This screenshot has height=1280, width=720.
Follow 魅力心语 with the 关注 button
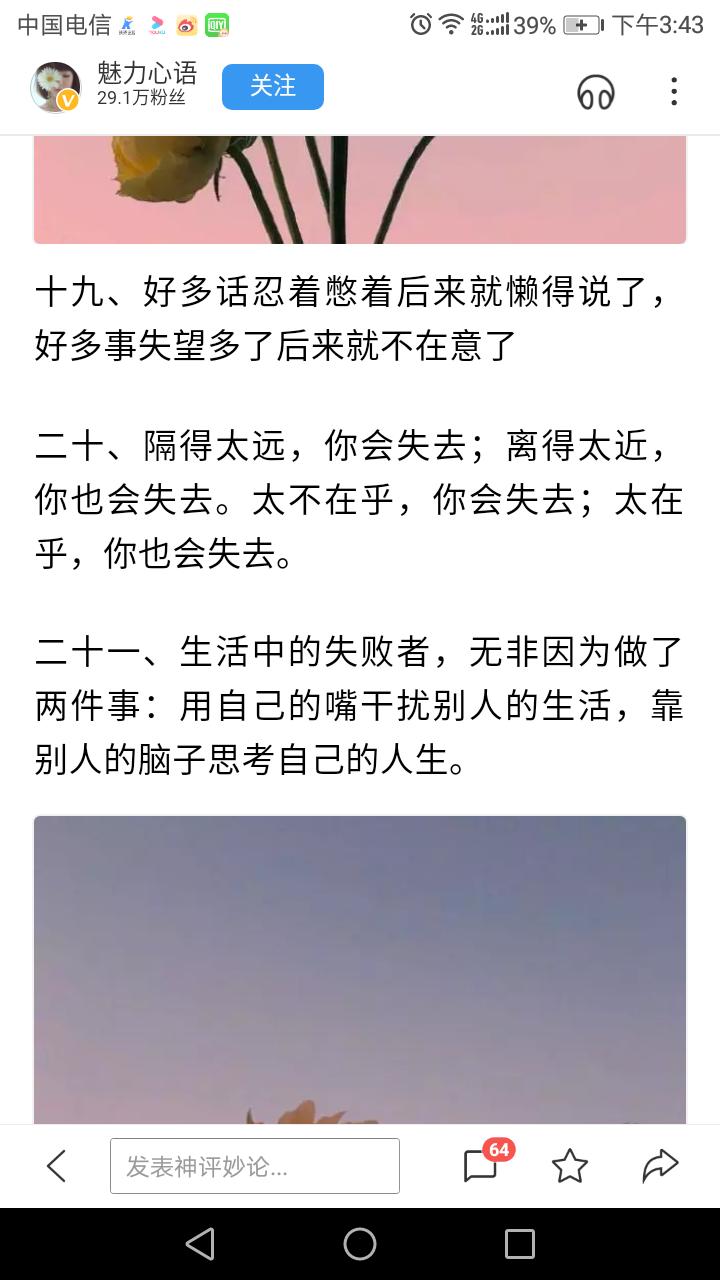click(x=273, y=87)
